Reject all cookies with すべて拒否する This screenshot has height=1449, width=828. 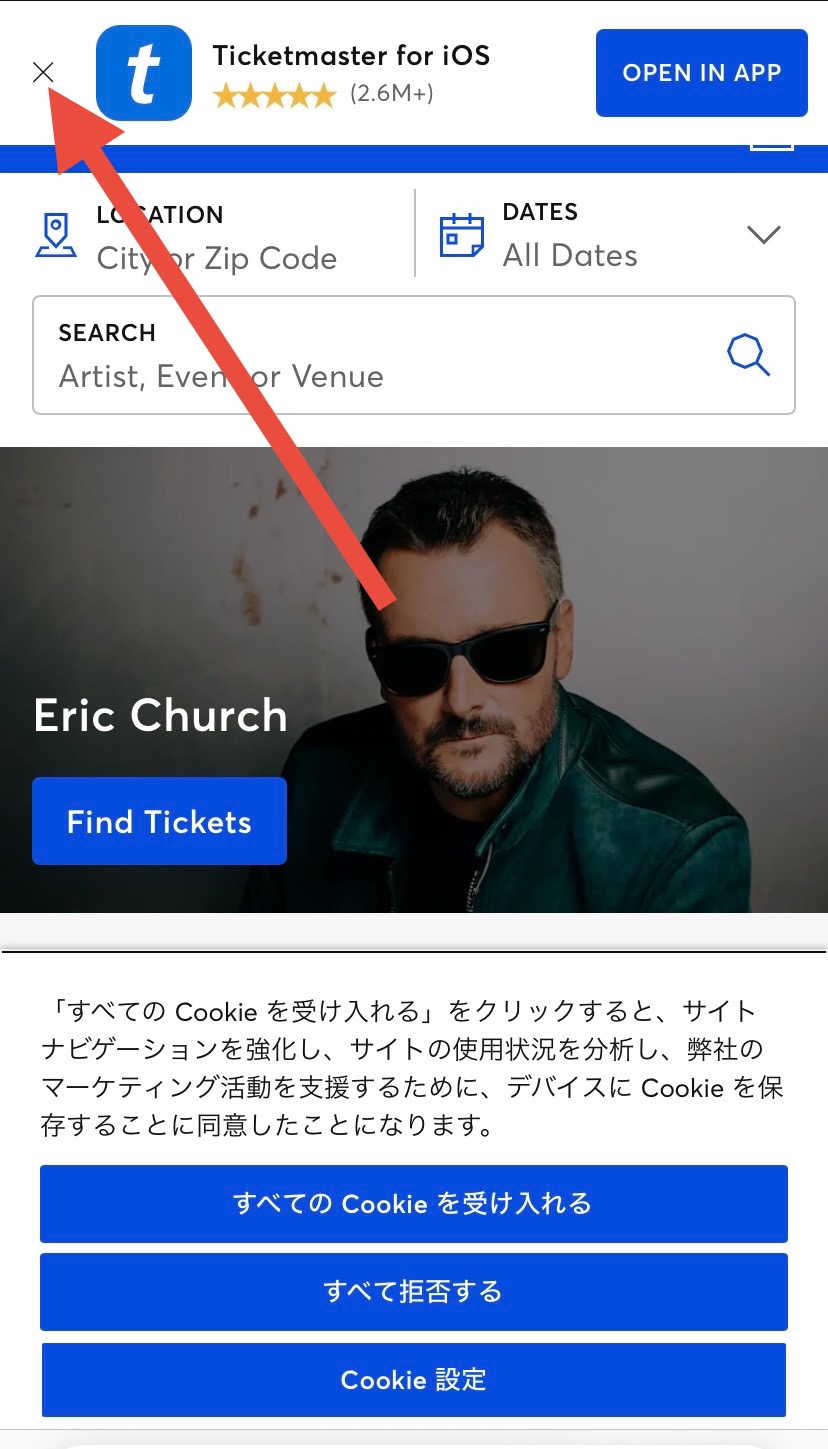click(413, 1292)
